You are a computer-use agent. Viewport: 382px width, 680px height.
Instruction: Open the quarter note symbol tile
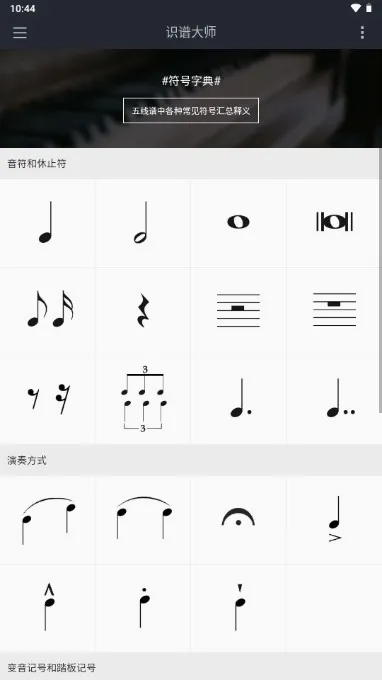pyautogui.click(x=47, y=223)
